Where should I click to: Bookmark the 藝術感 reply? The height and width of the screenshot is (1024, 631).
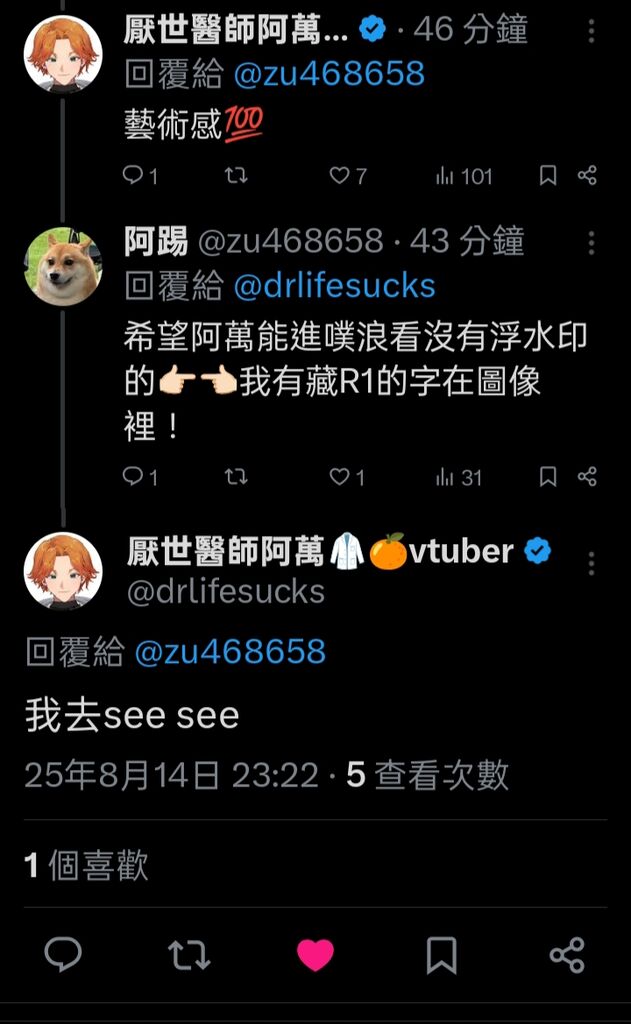(x=548, y=176)
